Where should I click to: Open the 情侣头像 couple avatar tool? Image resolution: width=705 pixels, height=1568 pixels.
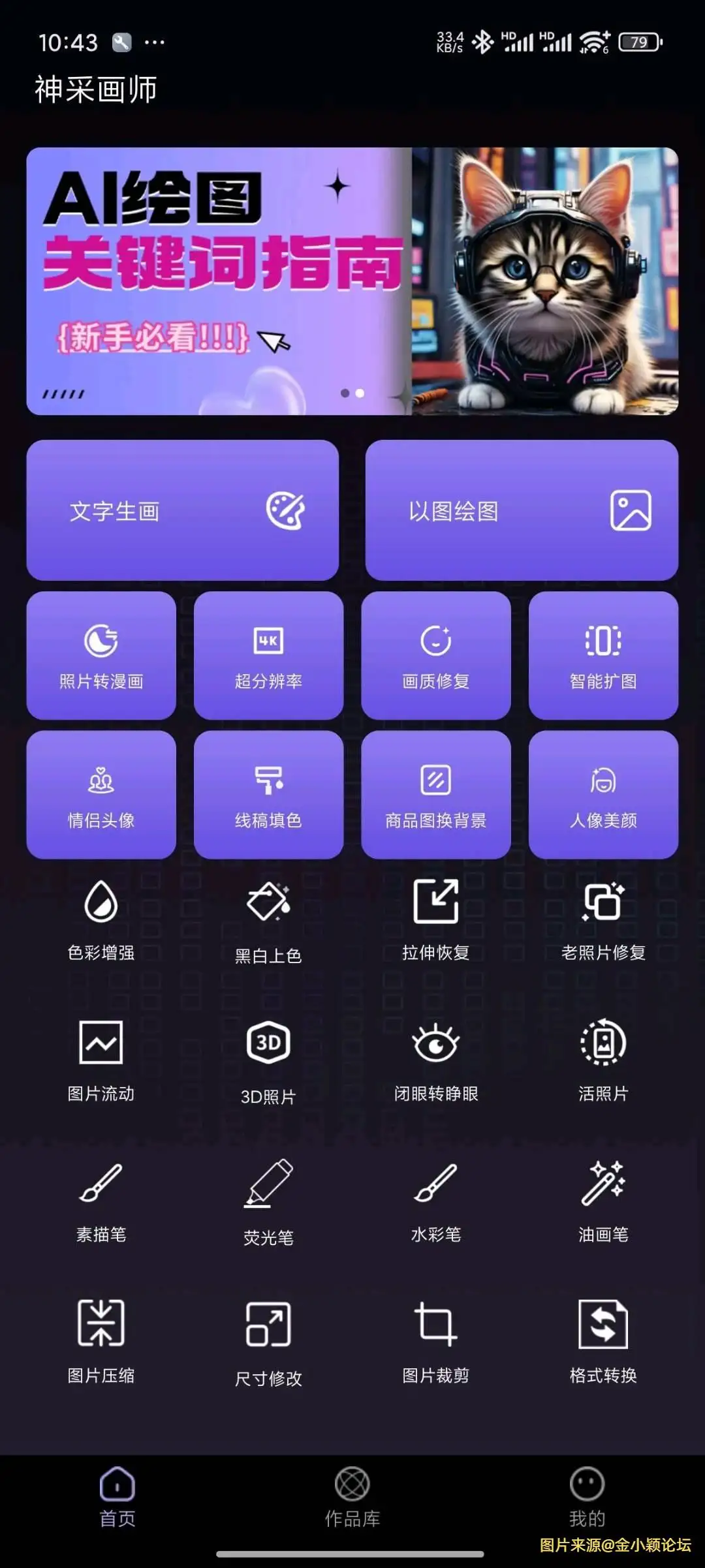tap(101, 795)
